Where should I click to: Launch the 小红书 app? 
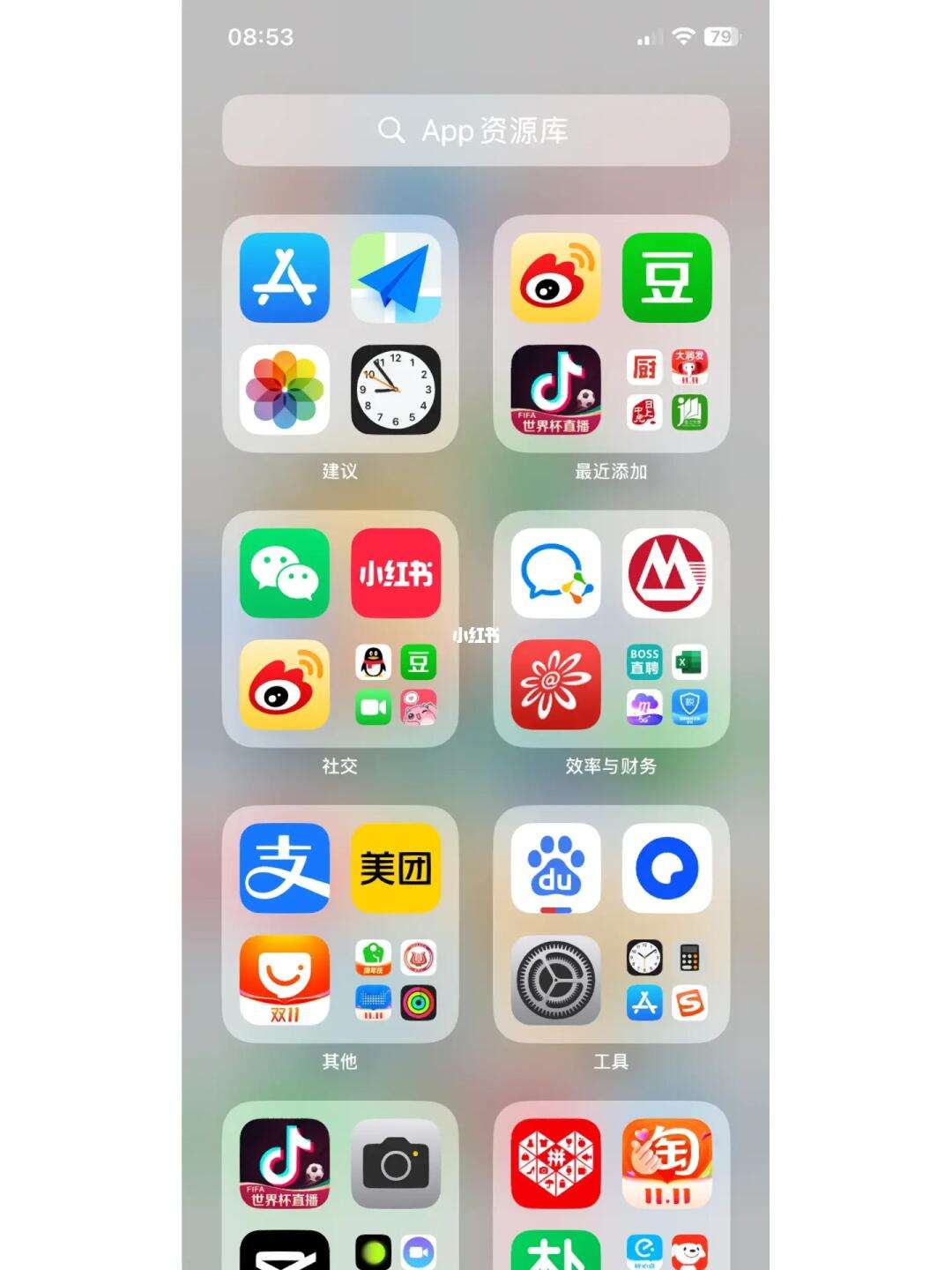396,573
